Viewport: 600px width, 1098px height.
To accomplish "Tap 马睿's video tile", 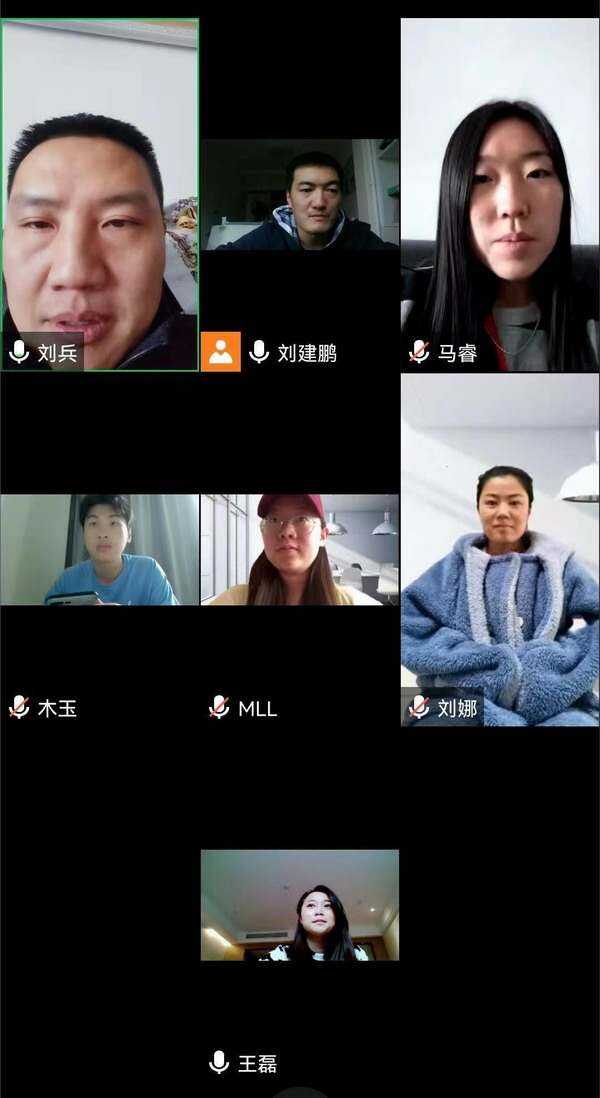I will [500, 195].
